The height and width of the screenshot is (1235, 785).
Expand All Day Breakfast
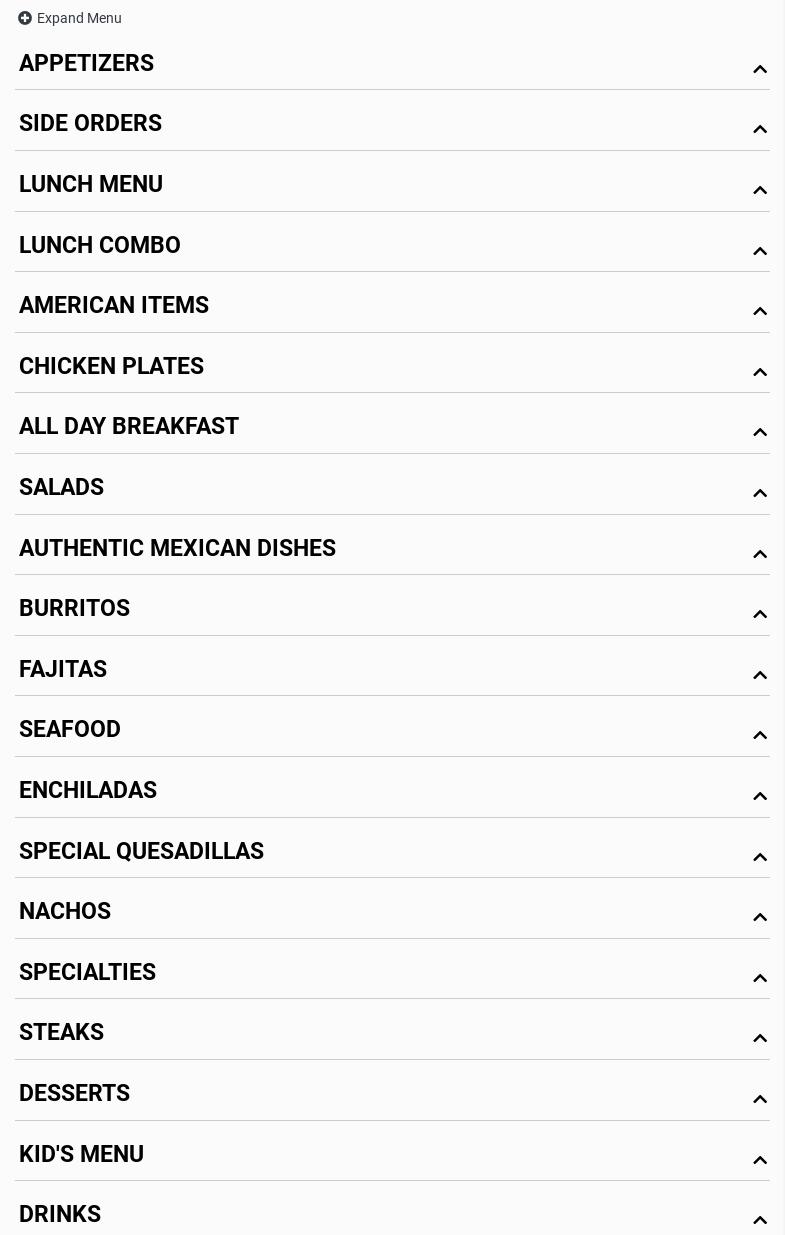[x=129, y=426]
